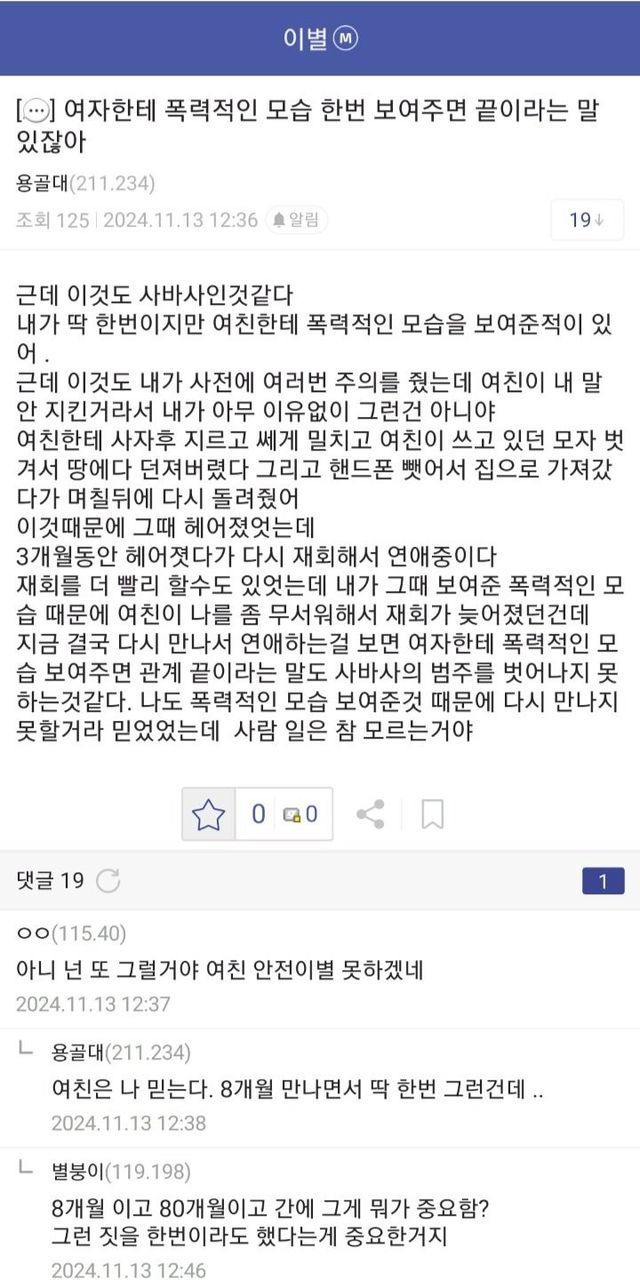Bookmark this post
The height and width of the screenshot is (1280, 640).
point(432,814)
